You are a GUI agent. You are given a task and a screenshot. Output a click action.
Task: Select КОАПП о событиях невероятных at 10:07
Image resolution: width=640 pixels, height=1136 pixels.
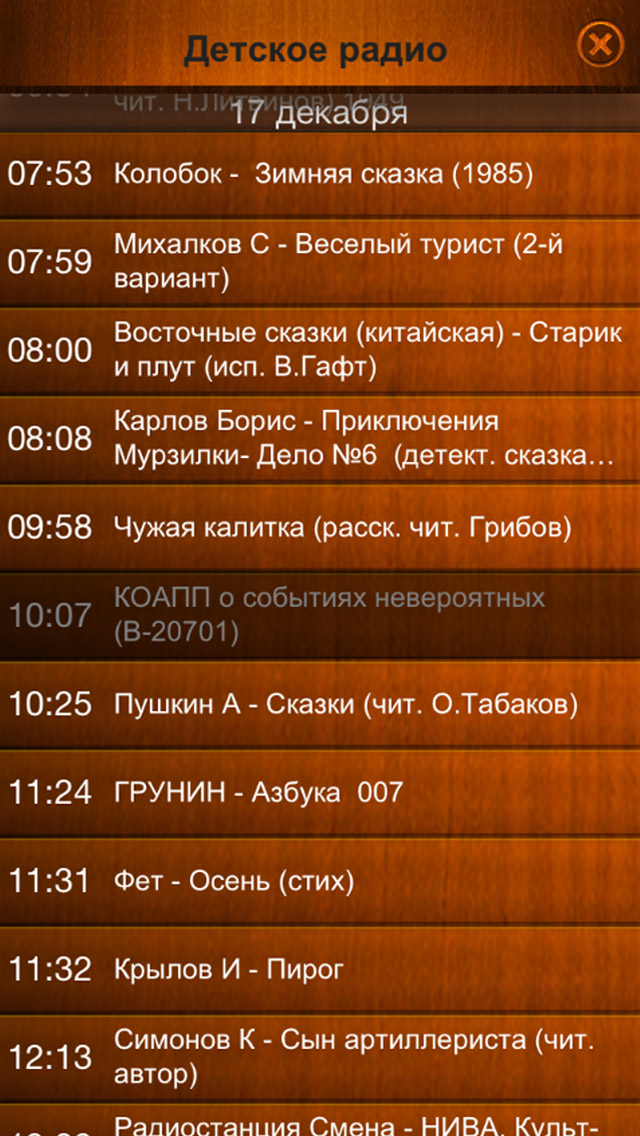point(320,616)
